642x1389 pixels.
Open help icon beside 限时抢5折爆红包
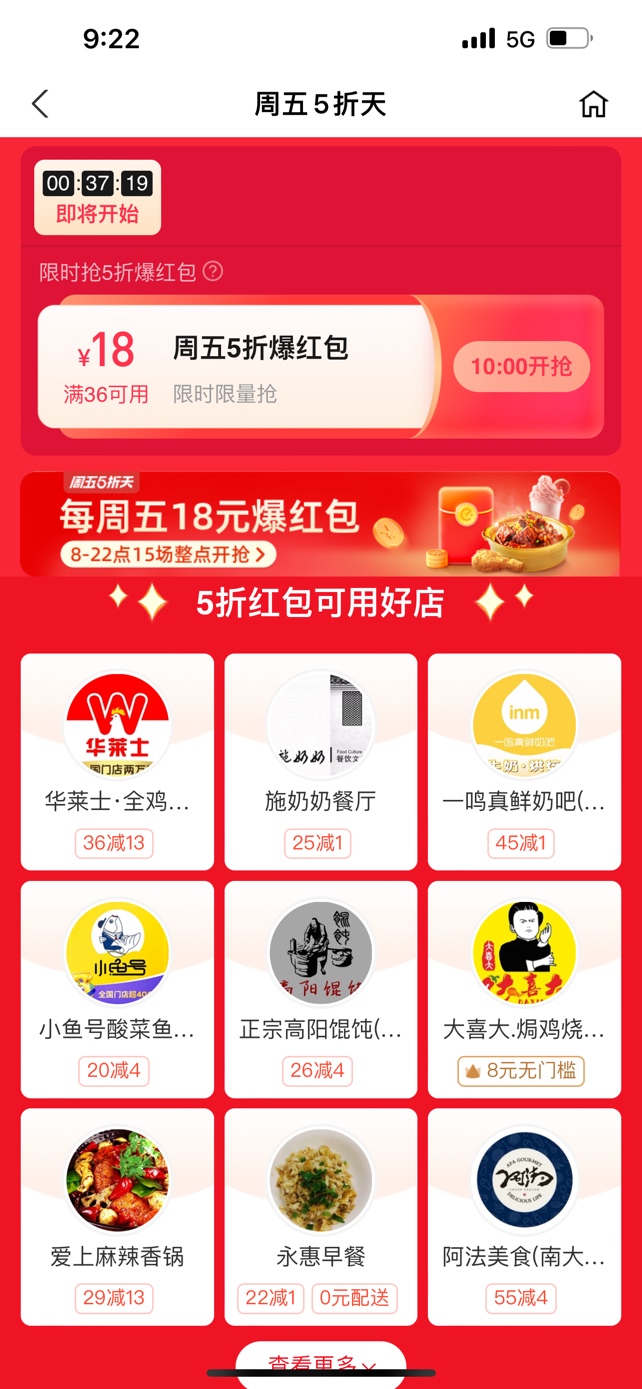[213, 271]
